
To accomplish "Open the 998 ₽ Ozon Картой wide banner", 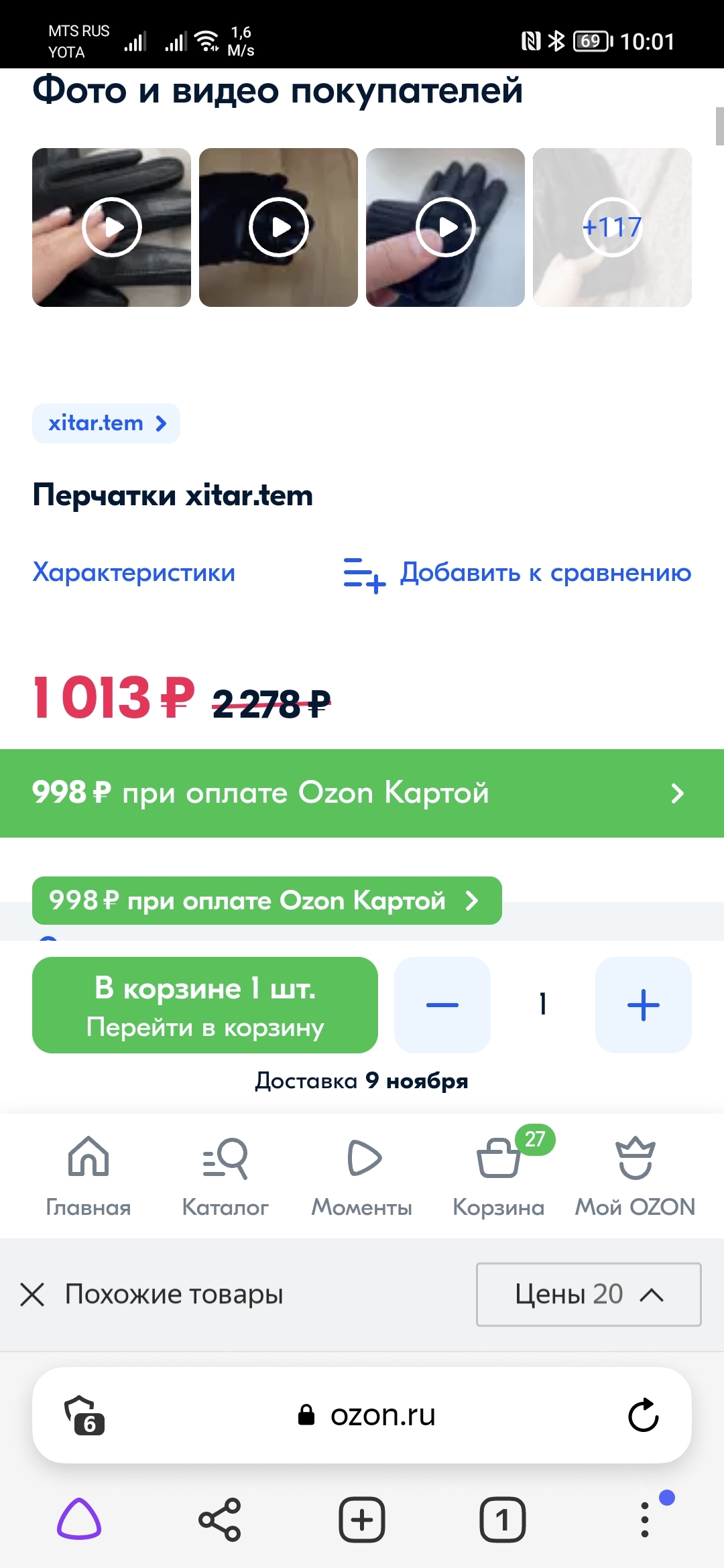I will (x=362, y=793).
